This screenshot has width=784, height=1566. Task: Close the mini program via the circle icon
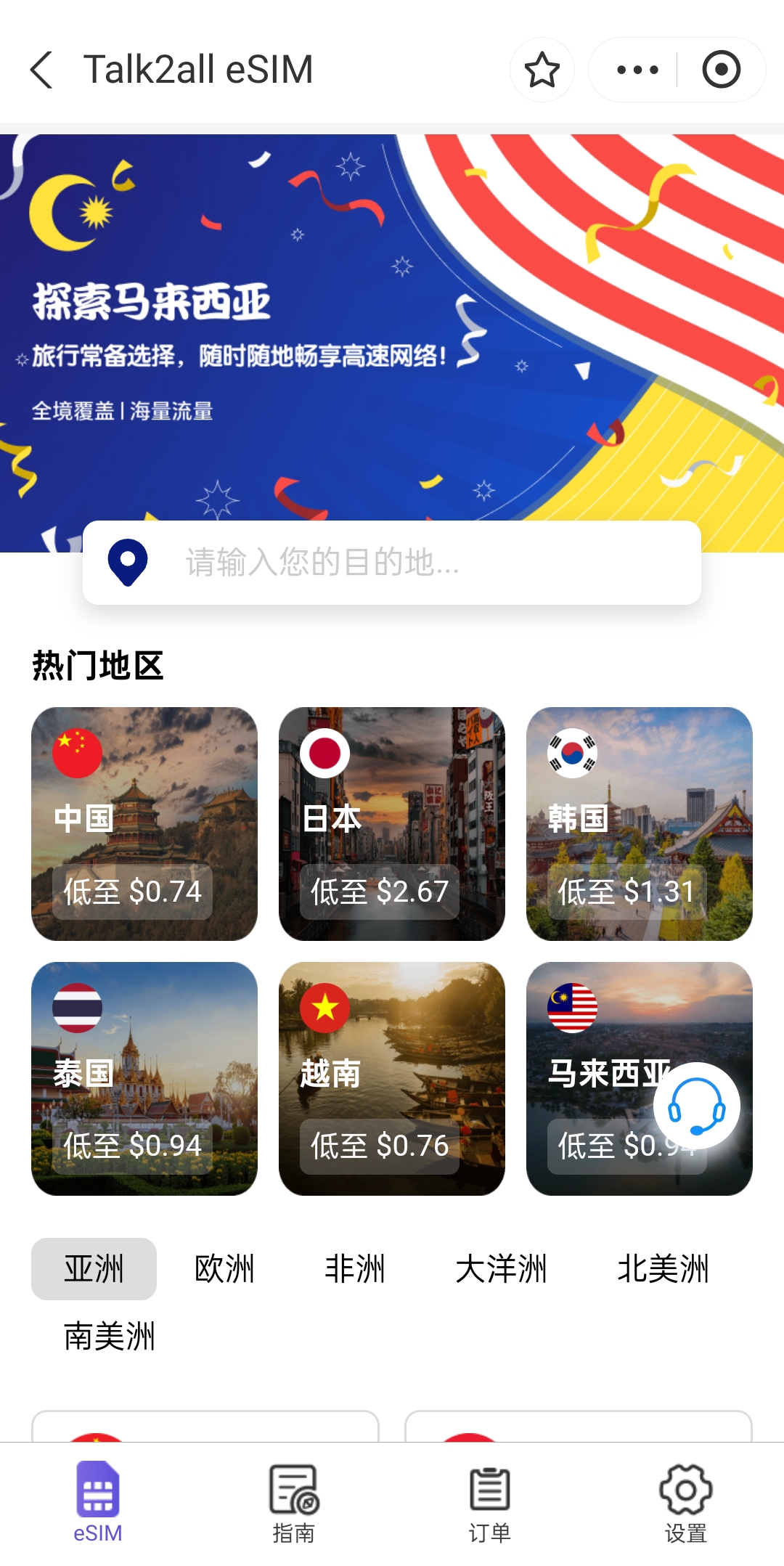point(721,70)
